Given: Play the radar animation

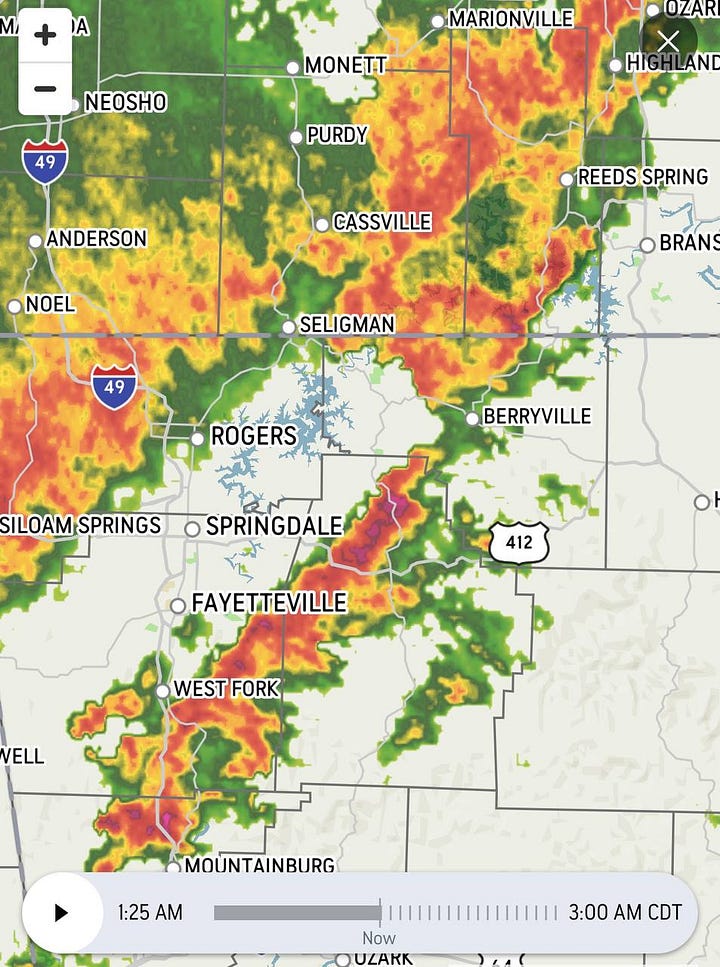Looking at the screenshot, I should (61, 912).
